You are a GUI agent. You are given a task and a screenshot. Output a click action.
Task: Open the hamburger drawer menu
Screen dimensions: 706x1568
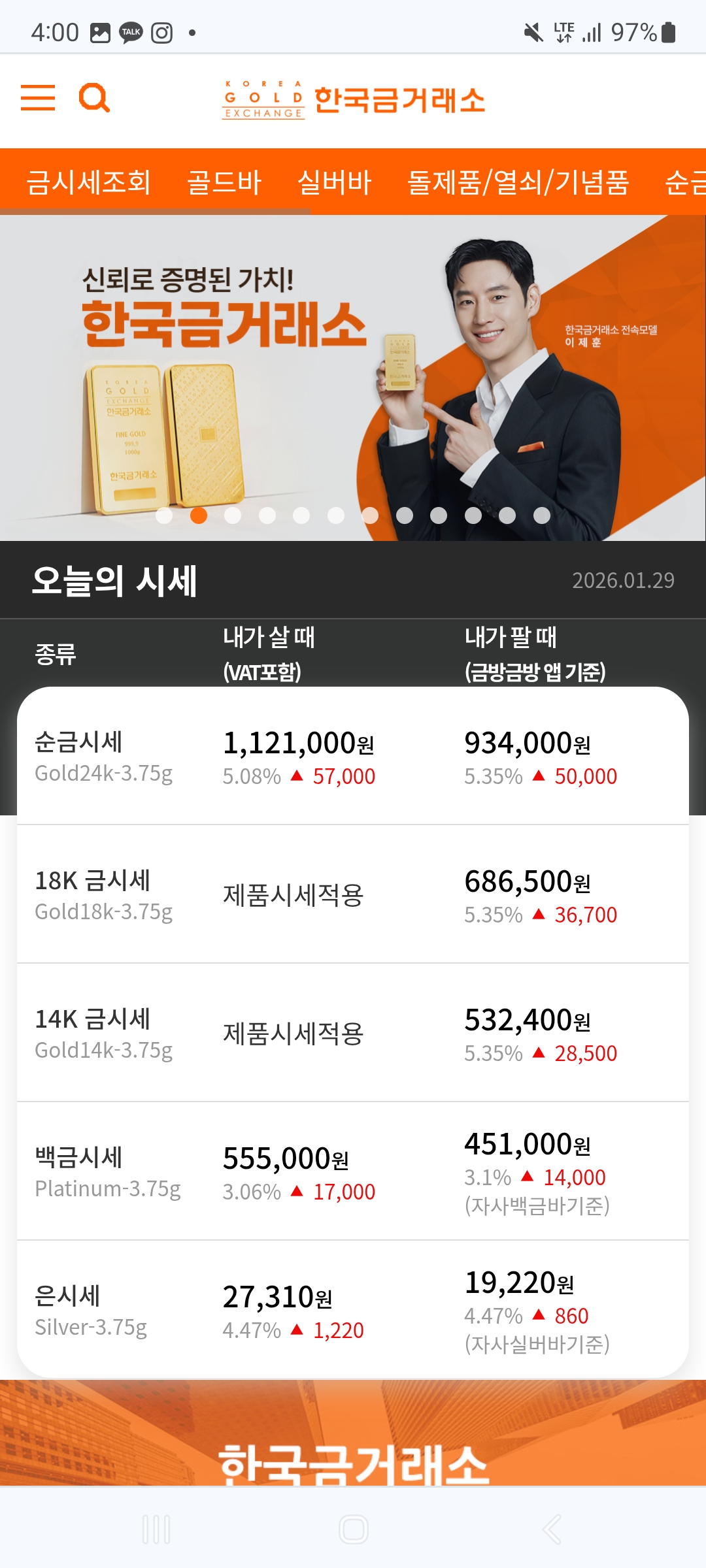click(x=38, y=98)
